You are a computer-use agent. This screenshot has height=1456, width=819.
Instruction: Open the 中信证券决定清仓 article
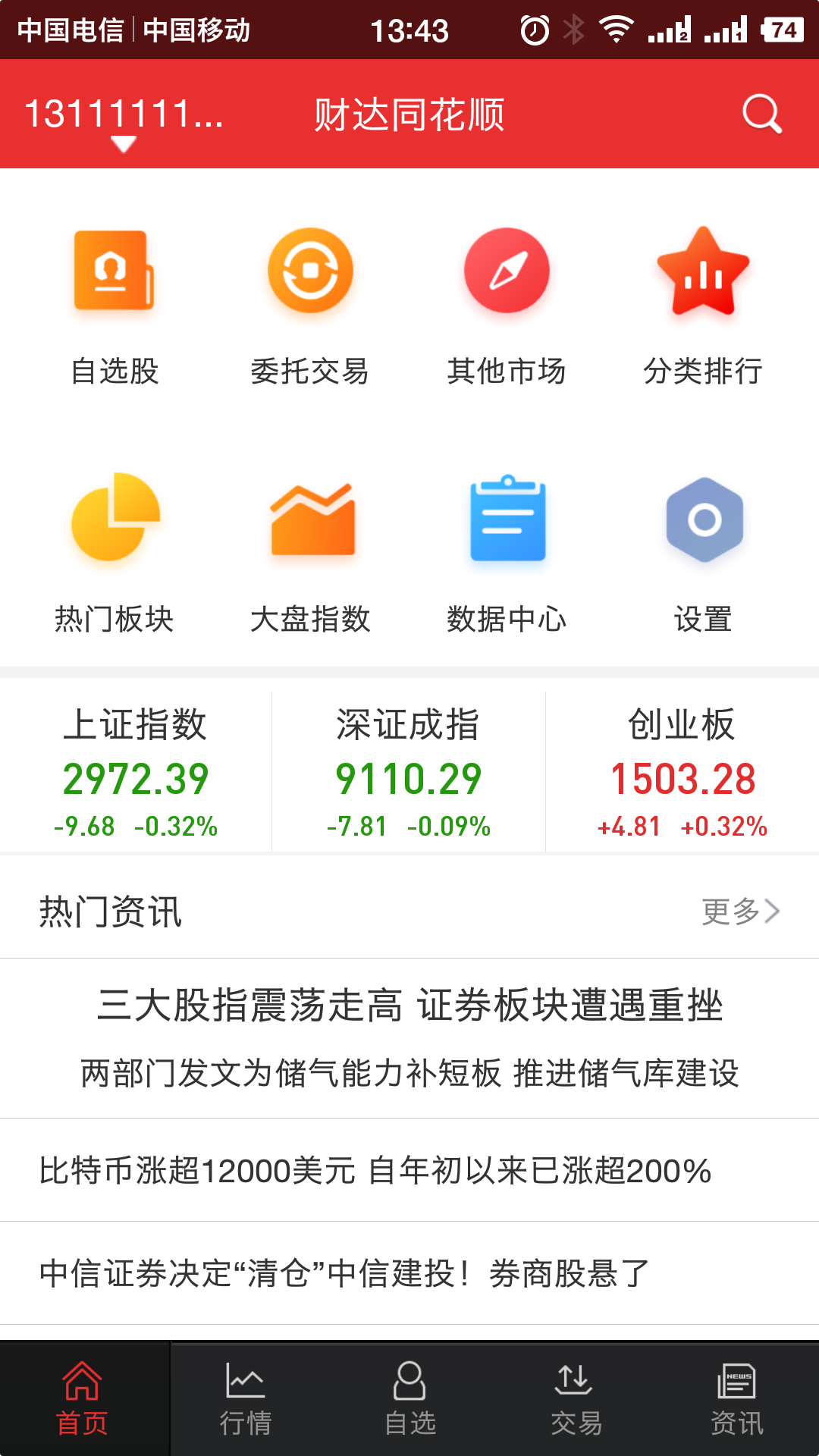(345, 1273)
